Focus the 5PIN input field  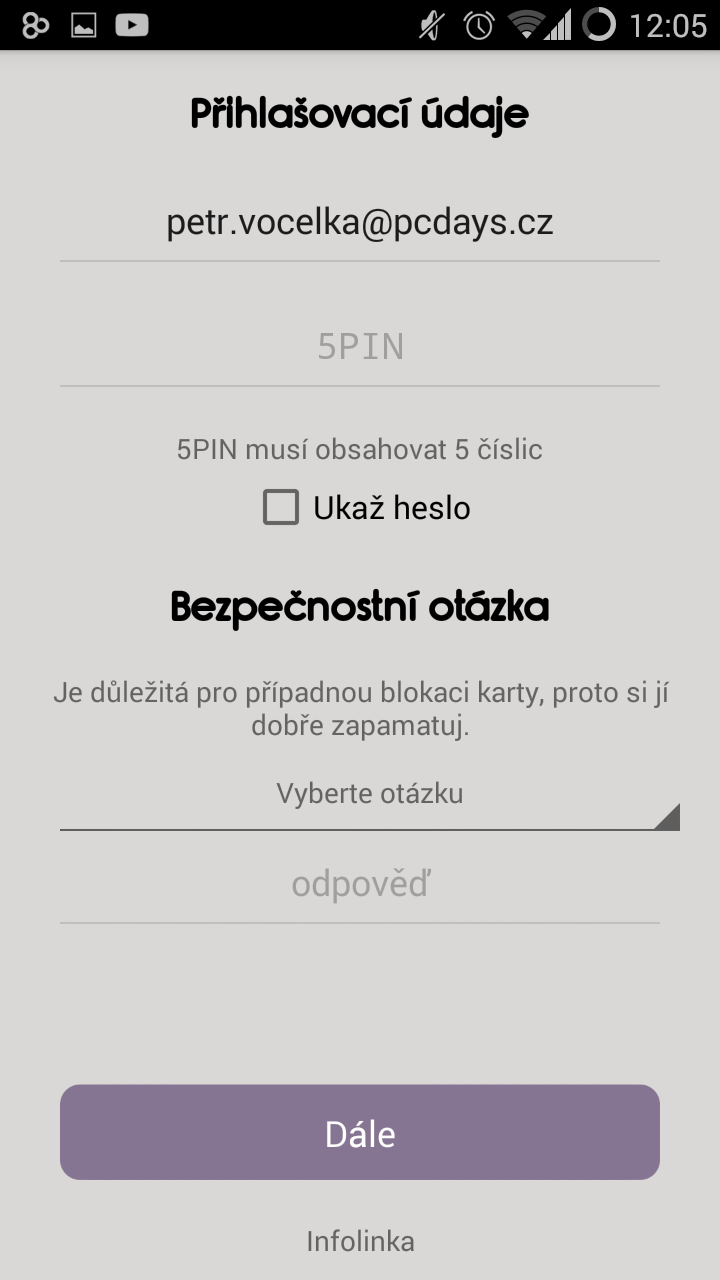click(360, 347)
